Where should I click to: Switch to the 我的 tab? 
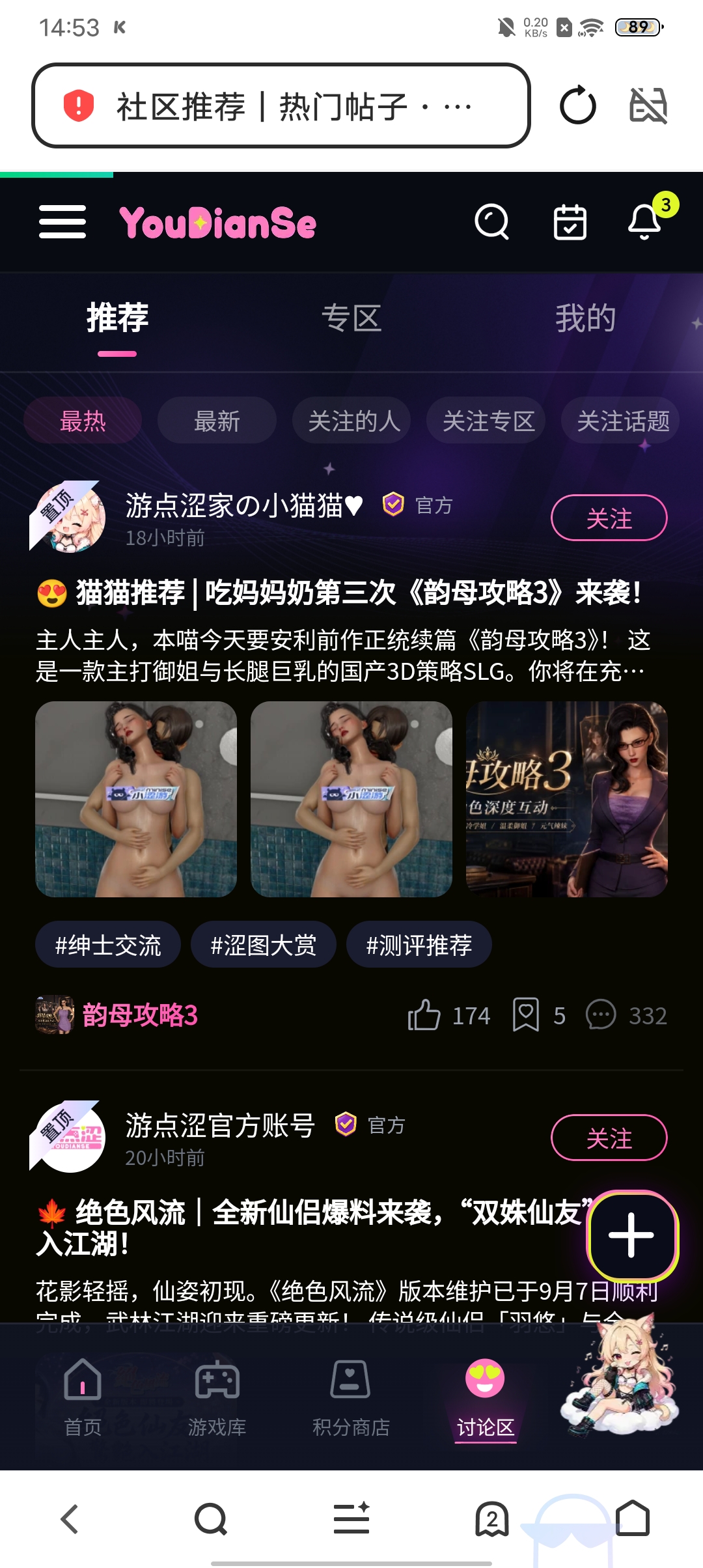585,318
